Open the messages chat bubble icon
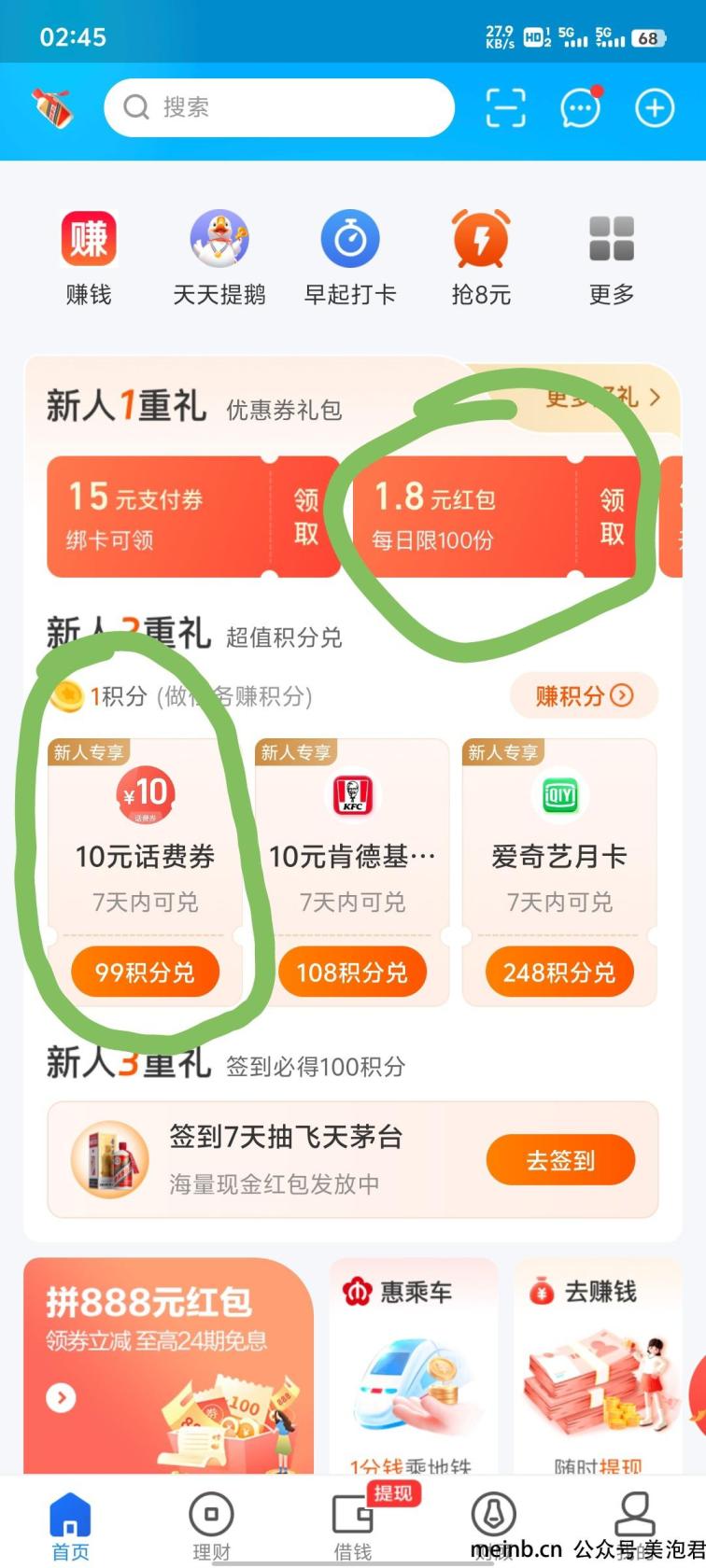Viewport: 706px width, 1568px height. coord(580,108)
